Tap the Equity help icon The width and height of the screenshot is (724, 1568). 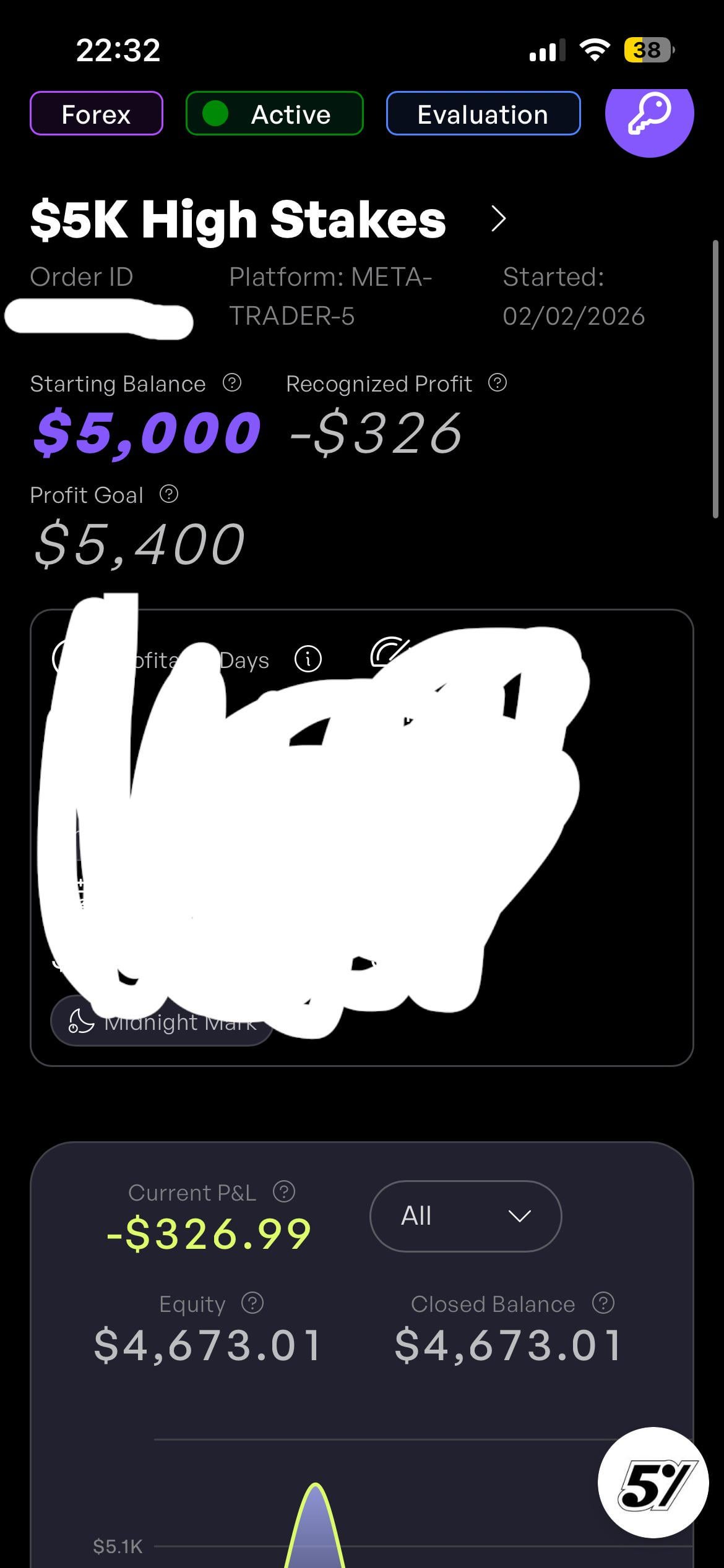[x=252, y=1303]
